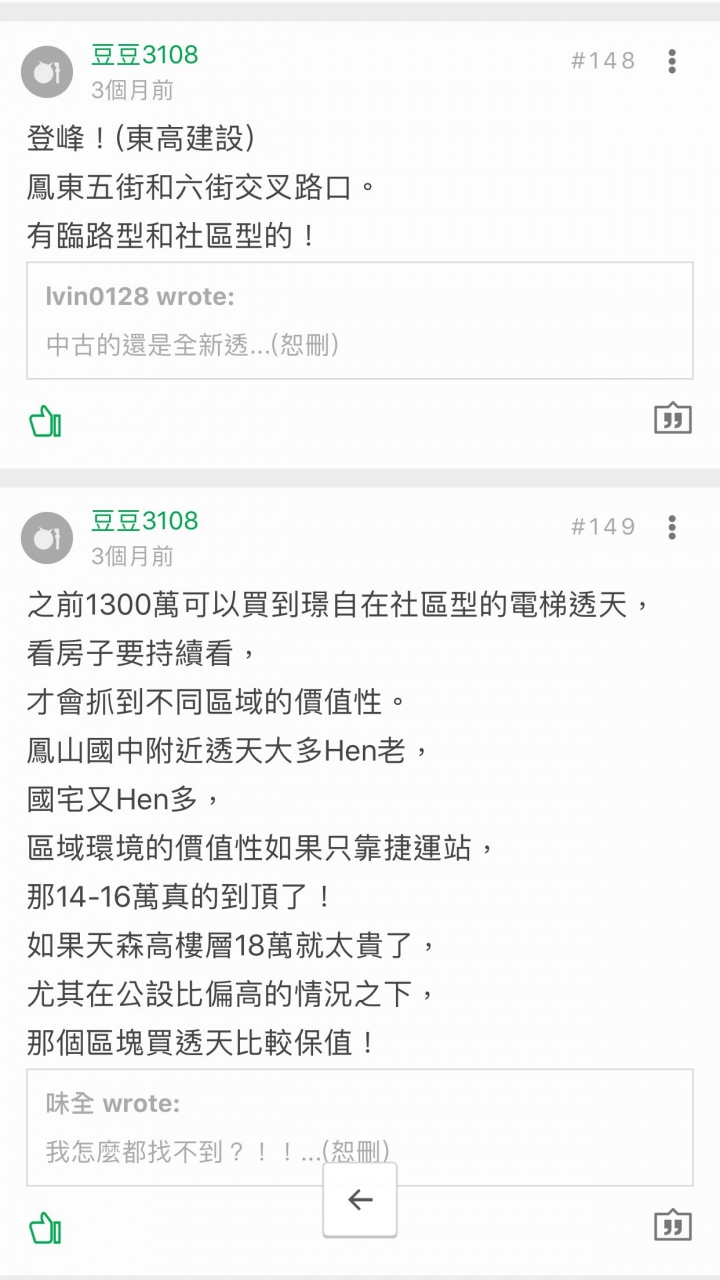
Task: Tap the floating back arrow button
Action: coord(360,1200)
